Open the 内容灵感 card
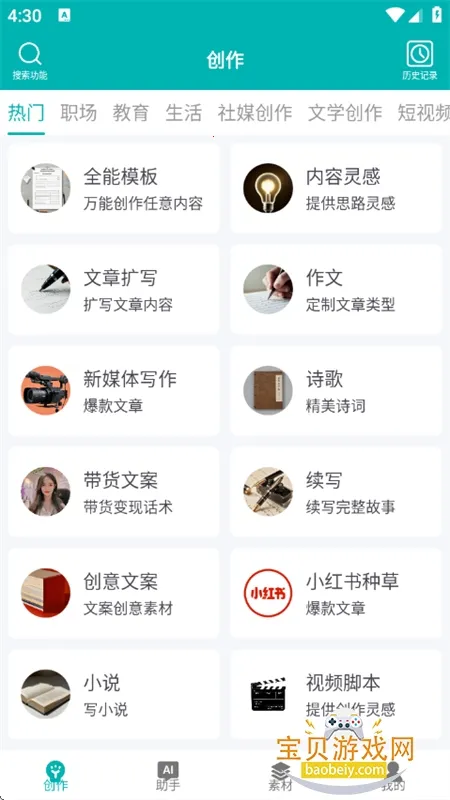This screenshot has width=450, height=800. [336, 188]
